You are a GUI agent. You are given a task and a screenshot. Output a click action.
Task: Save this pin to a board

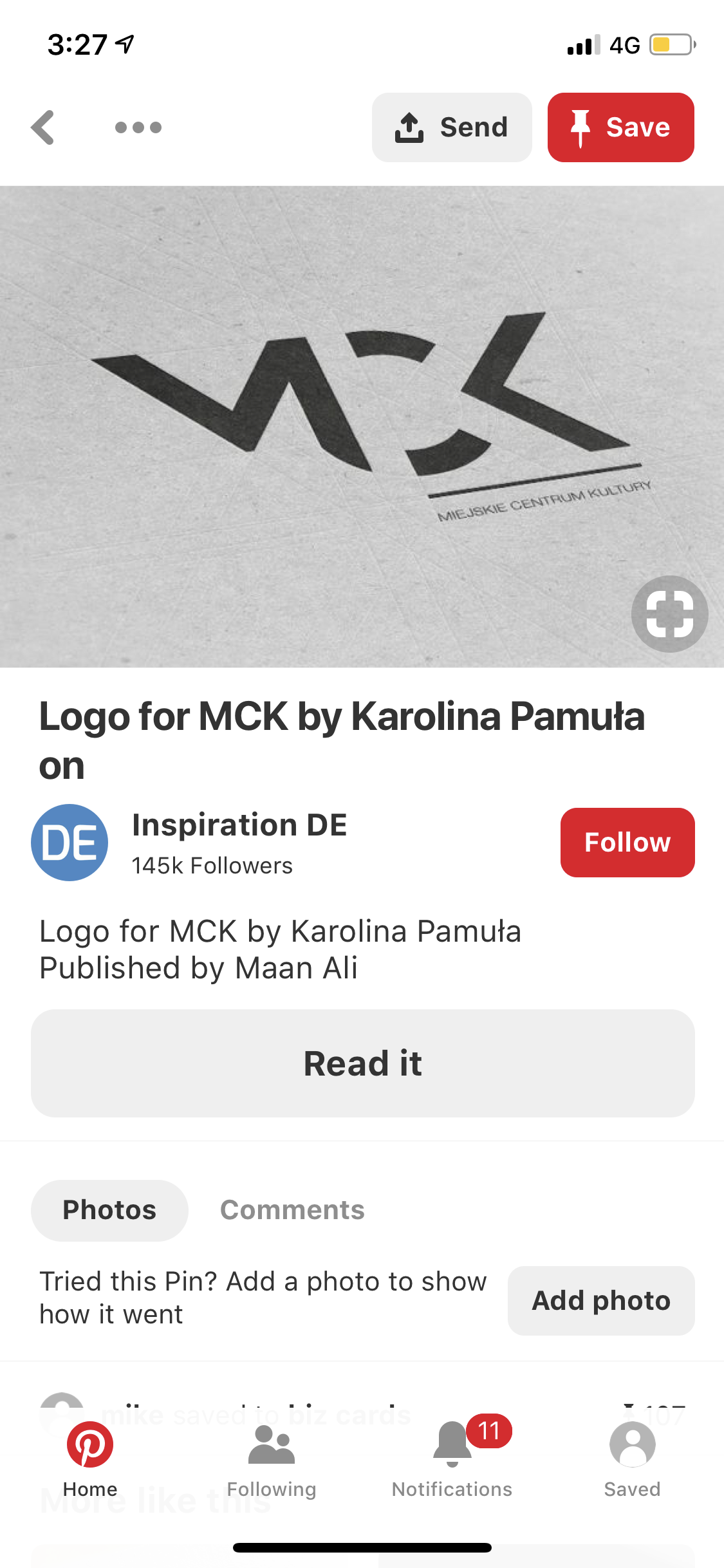620,127
